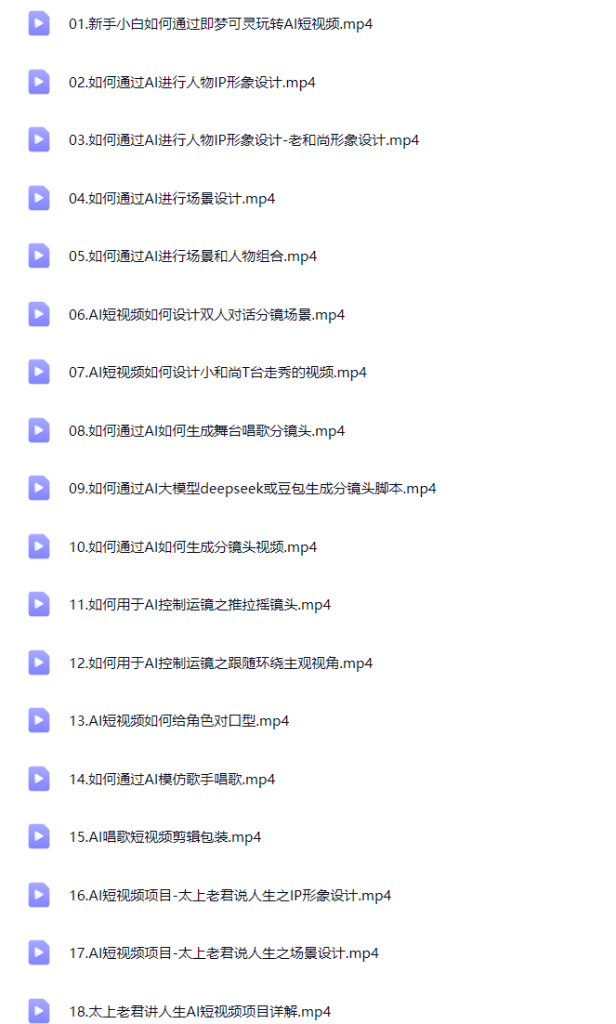Select 04.如何通过AI进行场景设计.mp4
Image resolution: width=616 pixels, height=1024 pixels.
(x=171, y=198)
